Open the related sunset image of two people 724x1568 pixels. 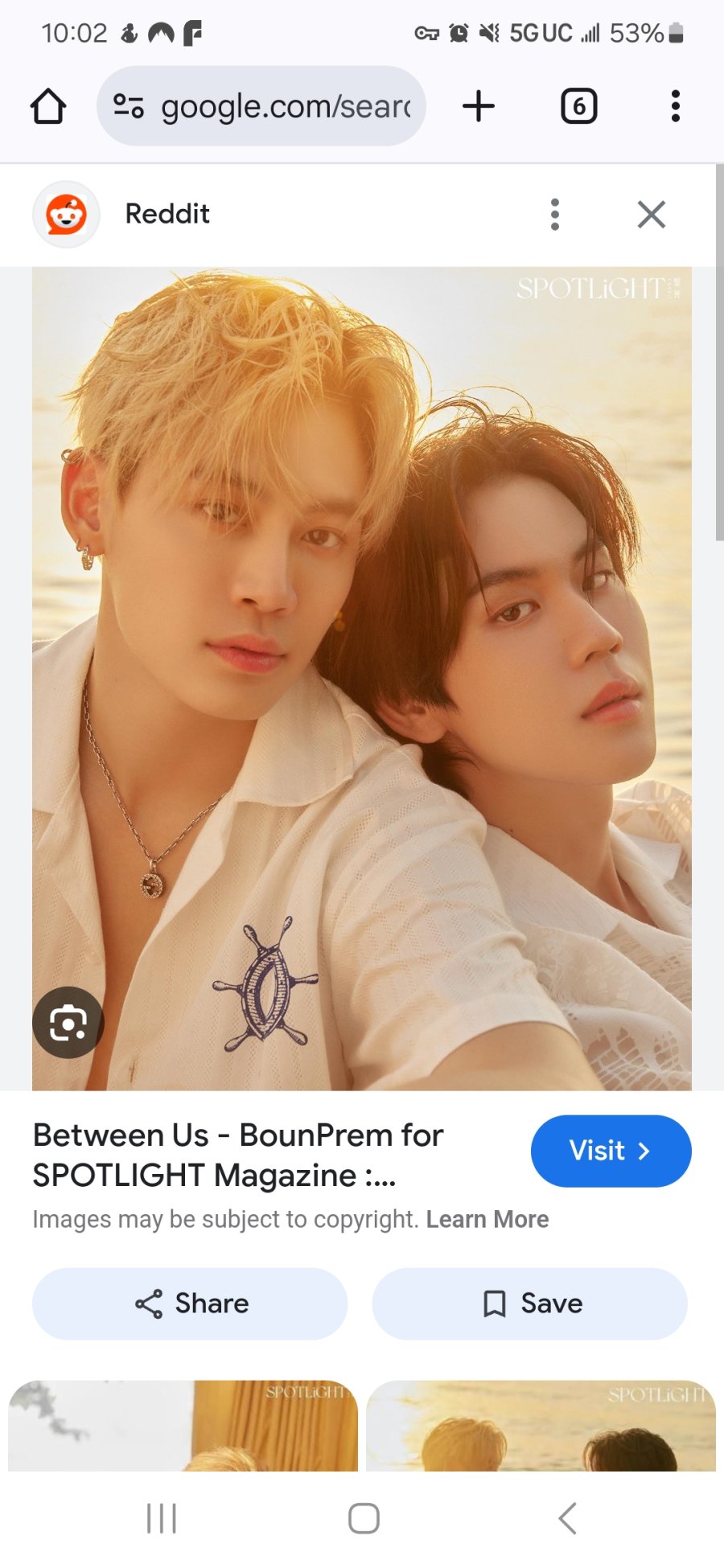pyautogui.click(x=541, y=1426)
